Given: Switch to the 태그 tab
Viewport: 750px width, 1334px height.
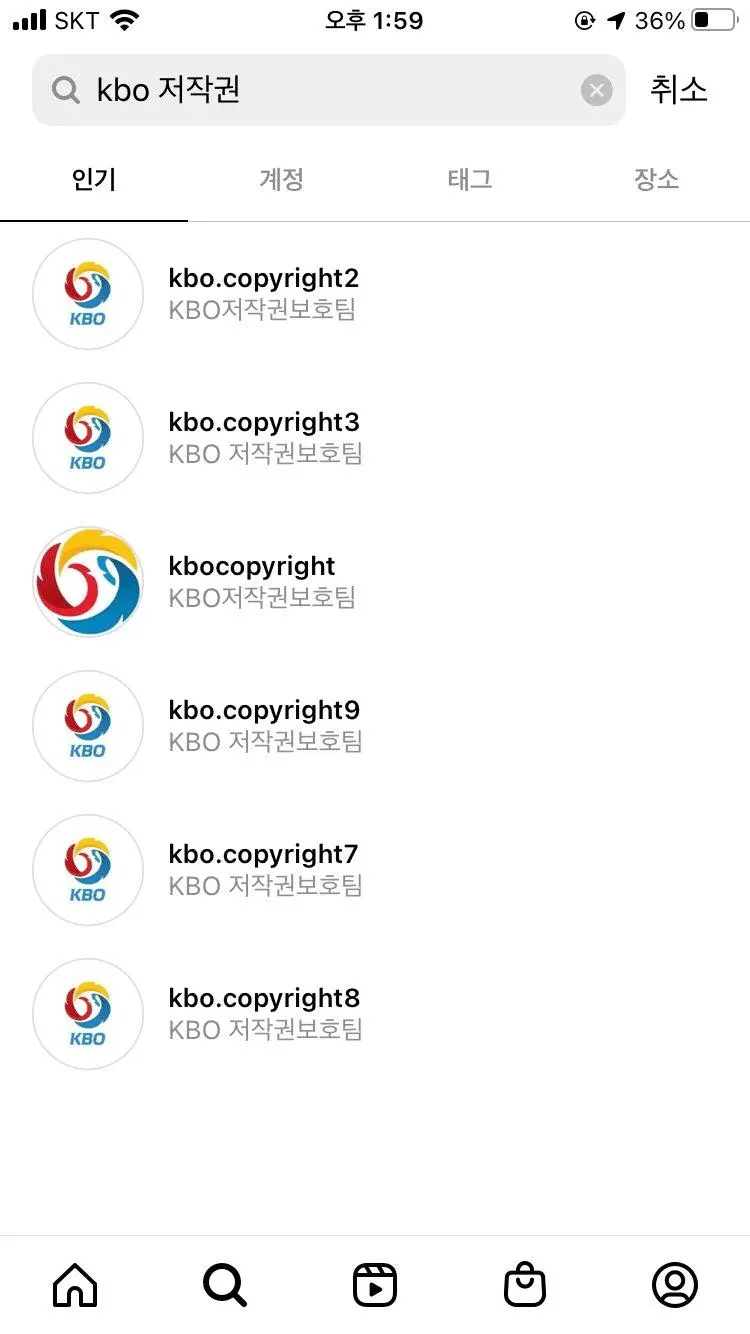Looking at the screenshot, I should (469, 180).
